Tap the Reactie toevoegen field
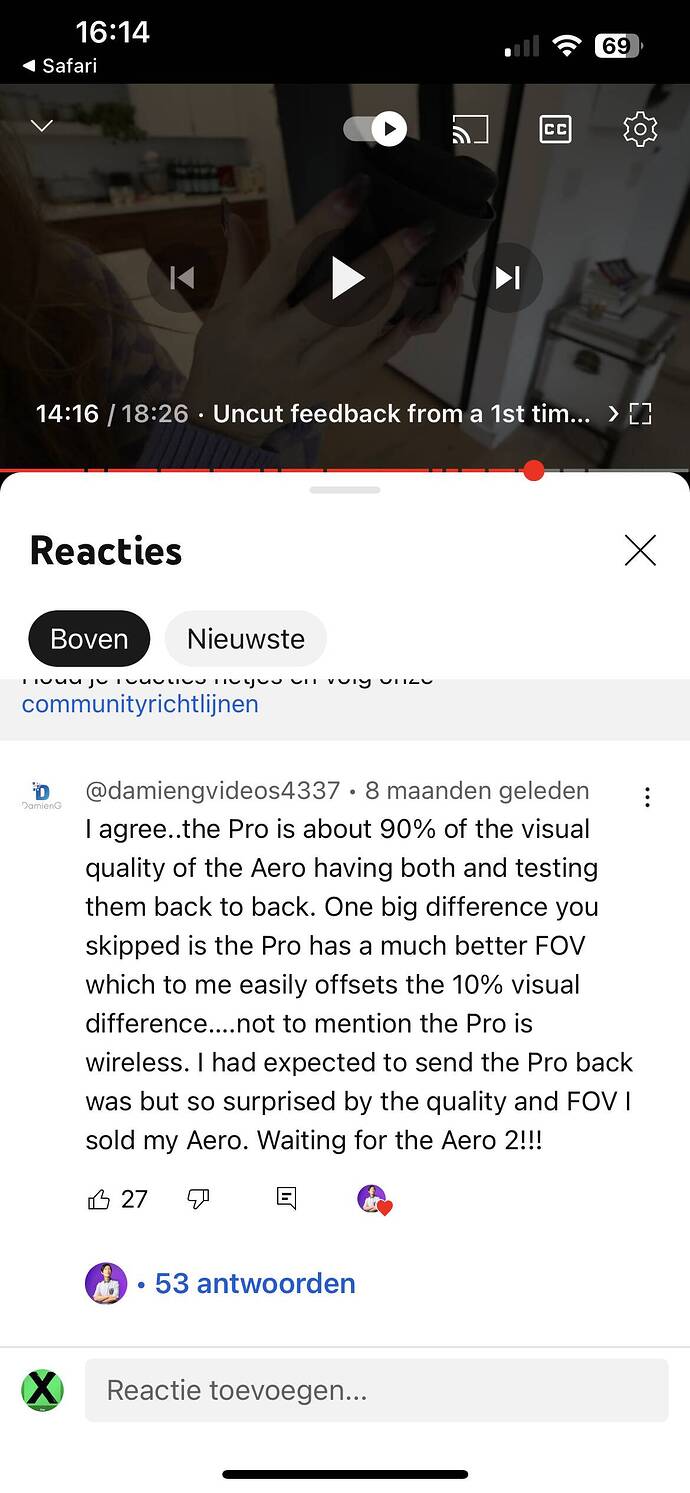The image size is (690, 1493). point(376,1390)
